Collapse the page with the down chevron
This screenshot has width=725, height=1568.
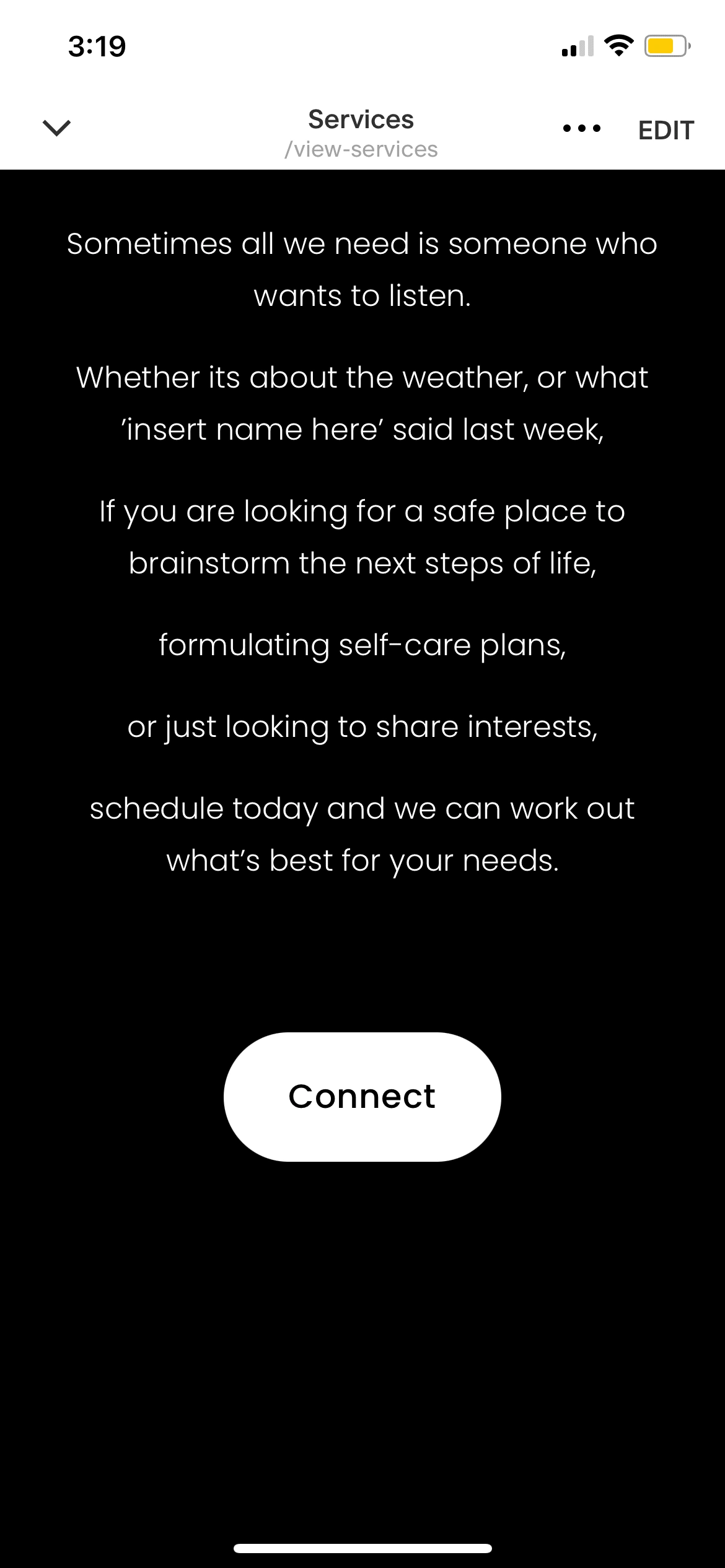(x=56, y=128)
